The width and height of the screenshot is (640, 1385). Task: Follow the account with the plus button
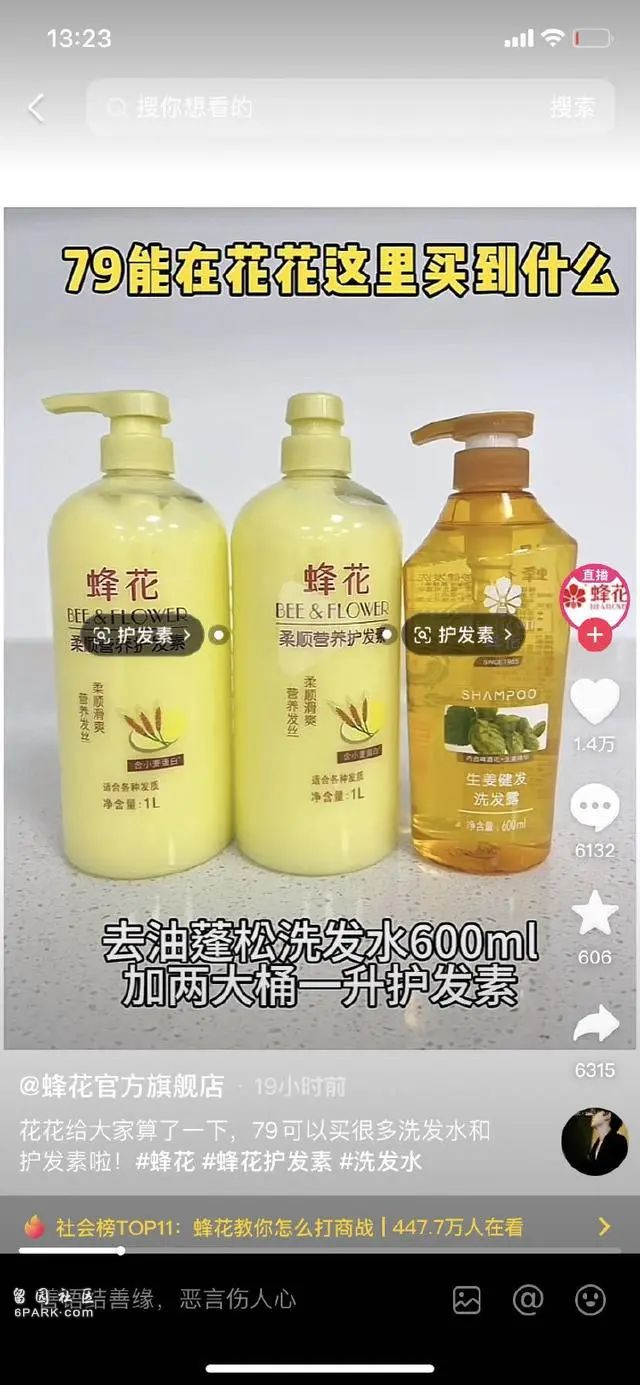pos(595,634)
